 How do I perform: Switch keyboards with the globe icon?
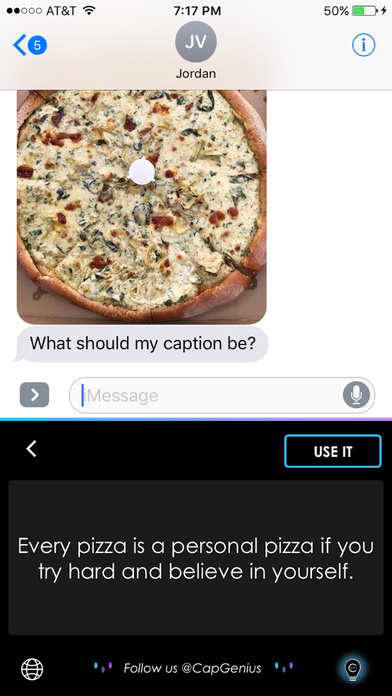click(x=32, y=668)
